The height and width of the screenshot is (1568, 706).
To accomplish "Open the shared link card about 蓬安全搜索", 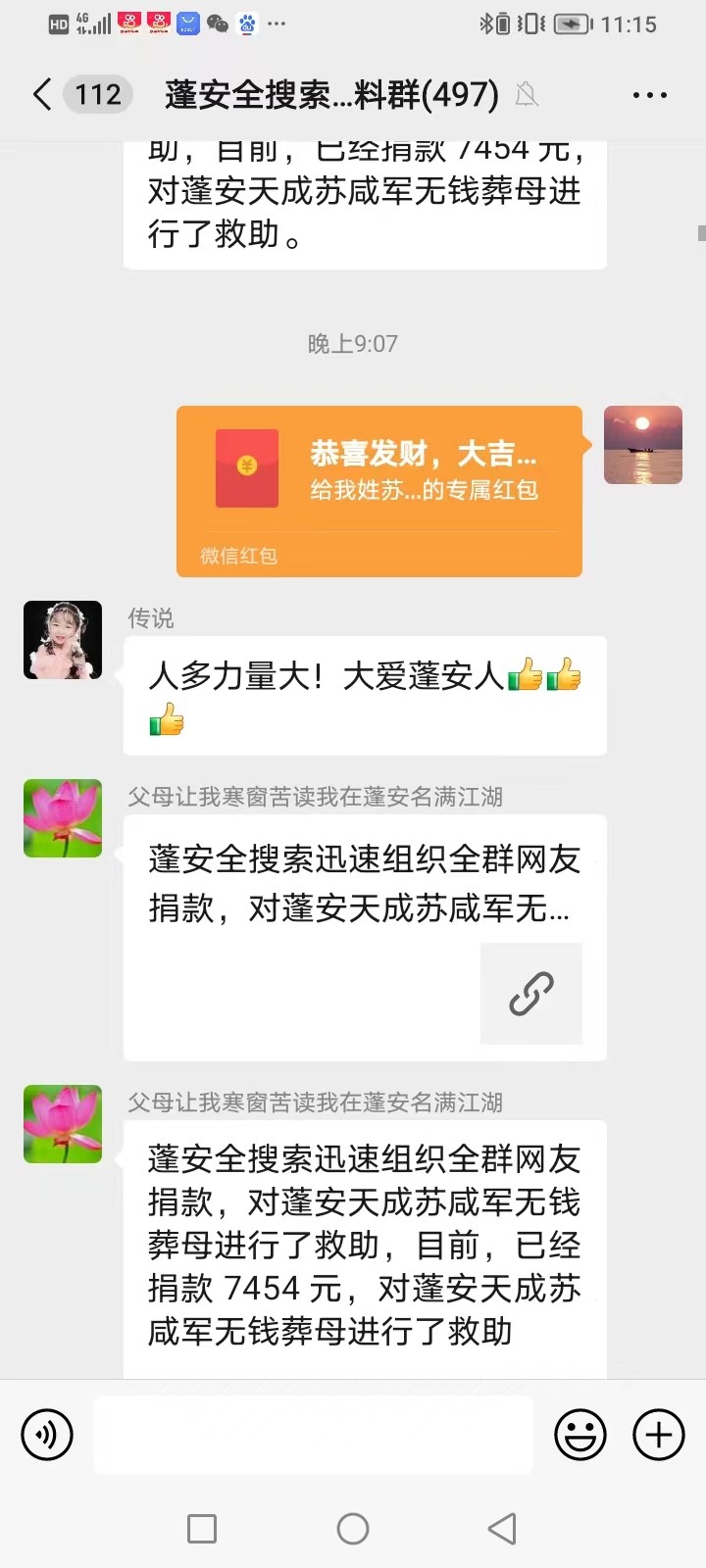I will tap(365, 937).
